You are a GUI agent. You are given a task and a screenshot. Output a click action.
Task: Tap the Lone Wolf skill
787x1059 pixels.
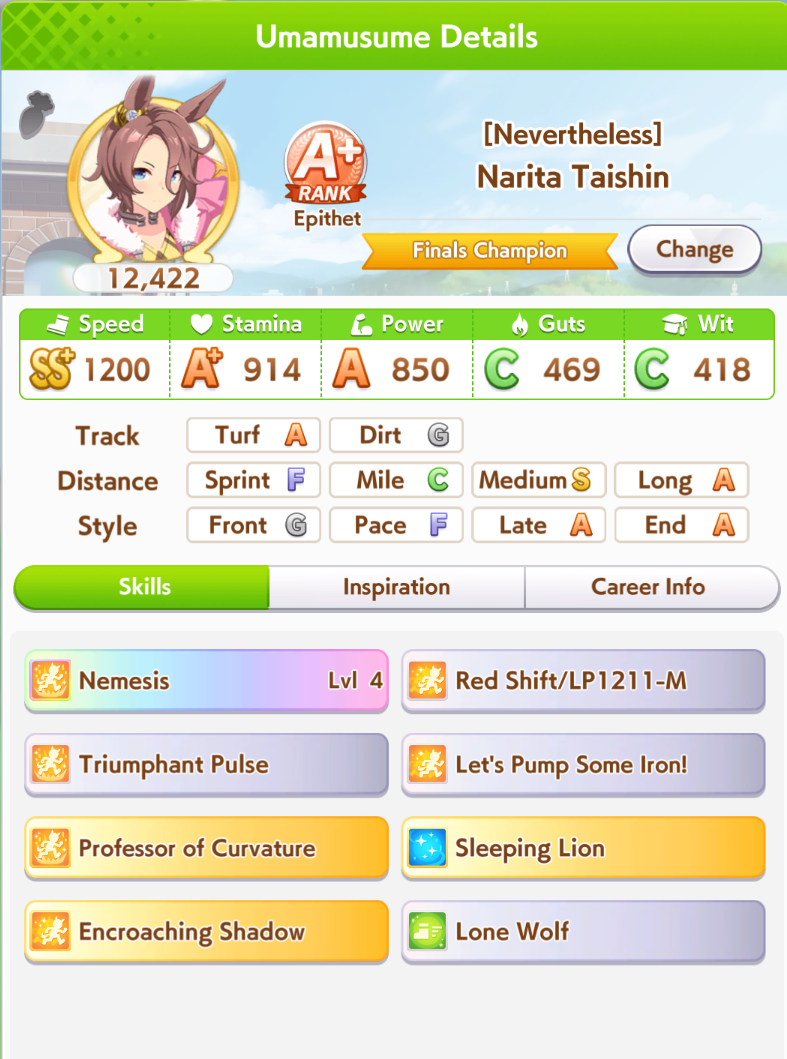click(583, 932)
